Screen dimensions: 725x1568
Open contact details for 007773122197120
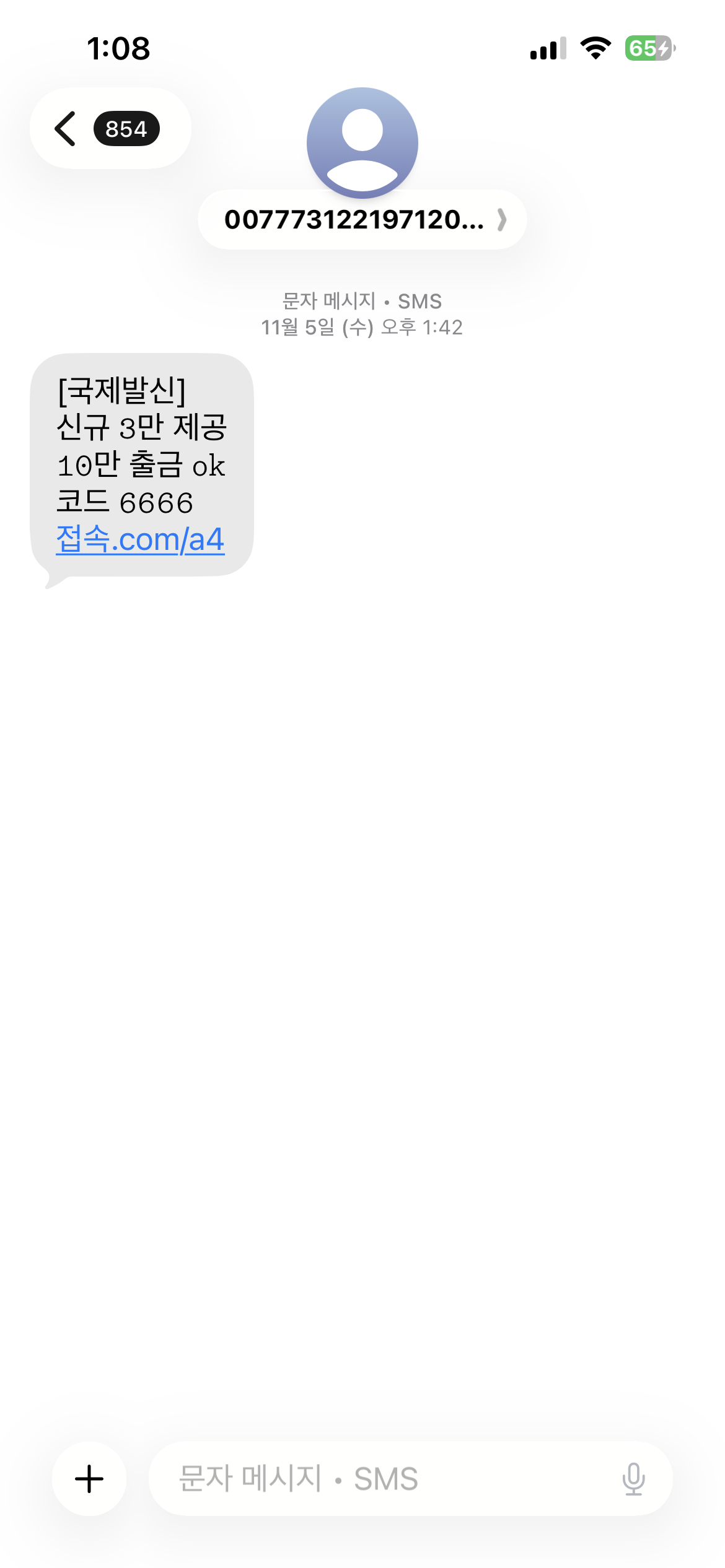pos(362,220)
